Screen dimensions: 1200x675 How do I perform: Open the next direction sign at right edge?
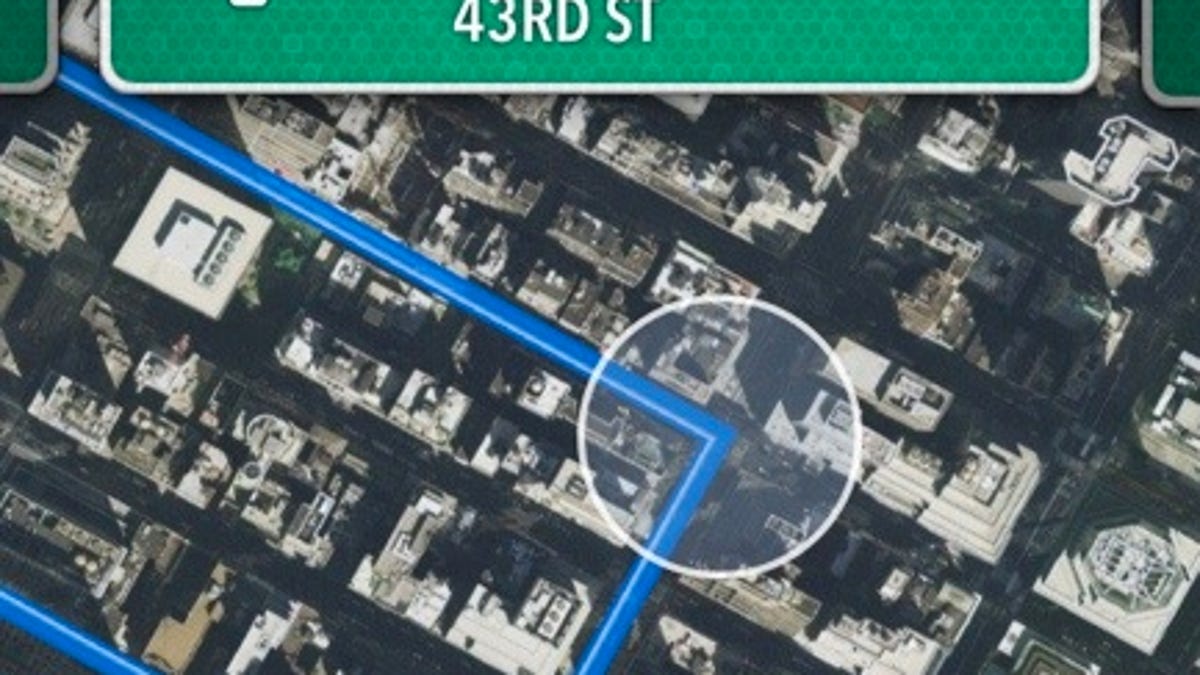[1175, 45]
